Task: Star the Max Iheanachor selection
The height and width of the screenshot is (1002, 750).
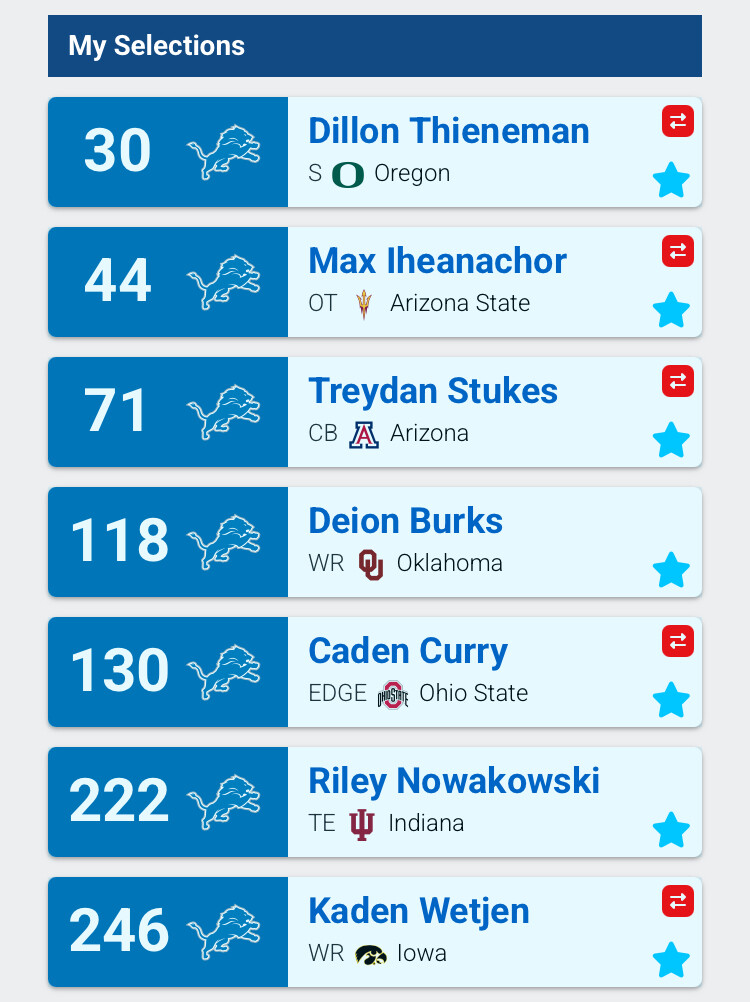Action: [x=671, y=311]
